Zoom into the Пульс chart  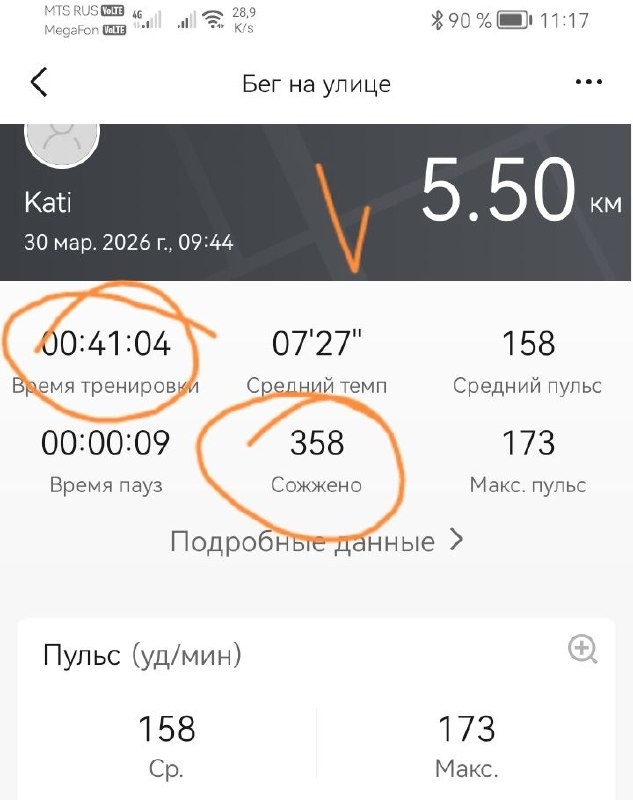[x=582, y=649]
